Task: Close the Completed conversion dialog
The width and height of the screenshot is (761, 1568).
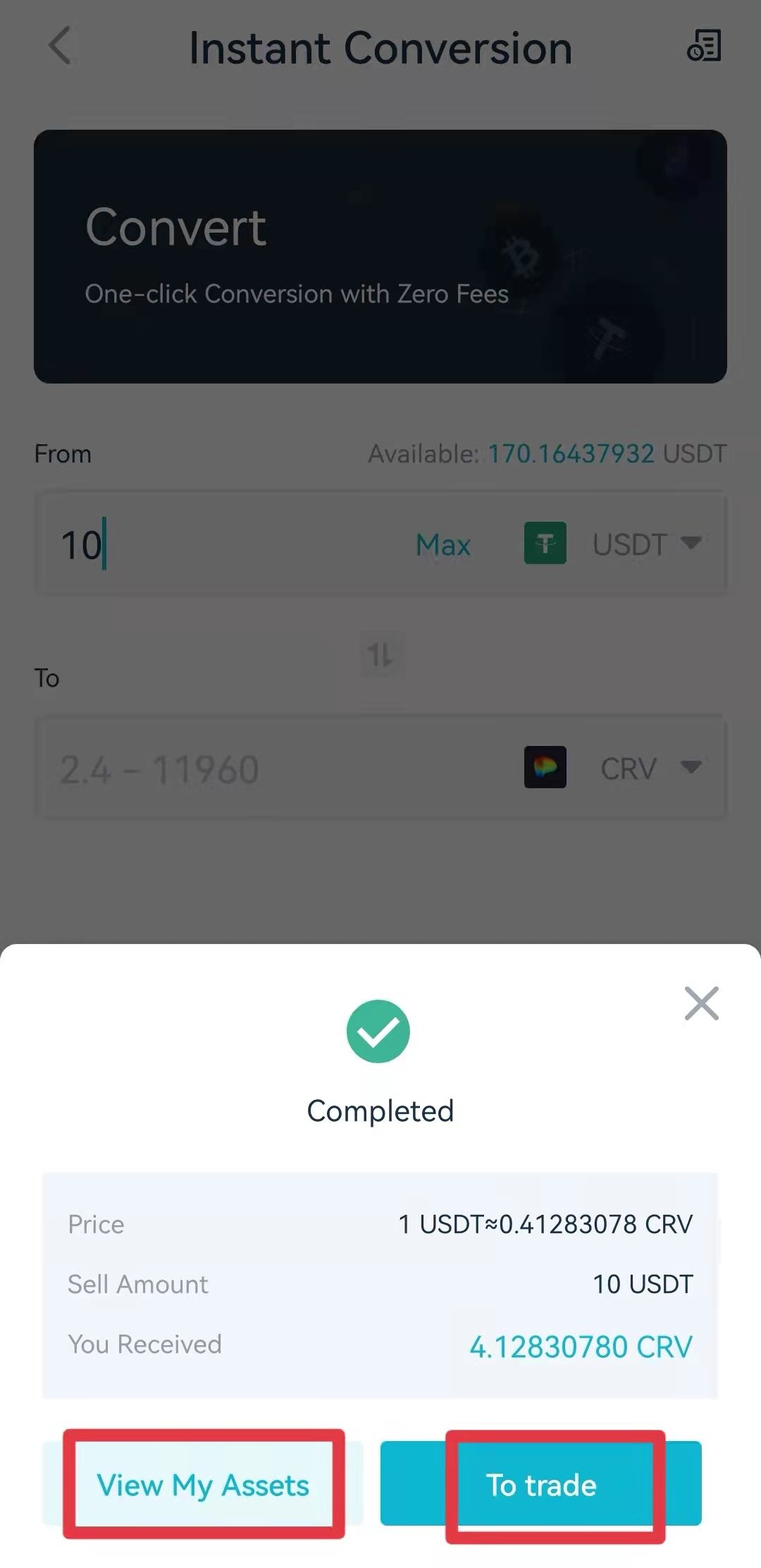Action: tap(701, 1003)
